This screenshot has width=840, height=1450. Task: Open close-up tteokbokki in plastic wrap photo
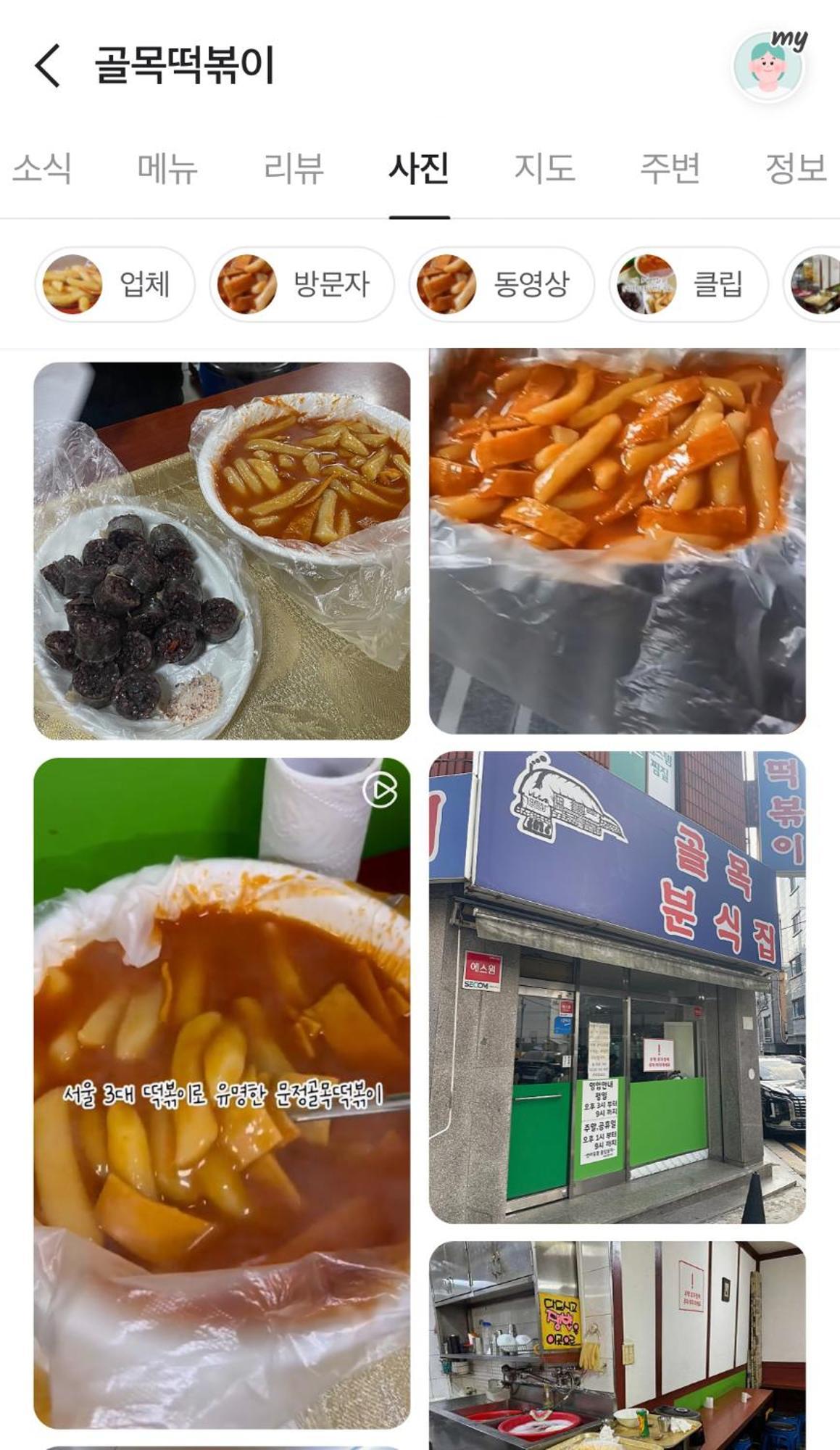[x=617, y=541]
